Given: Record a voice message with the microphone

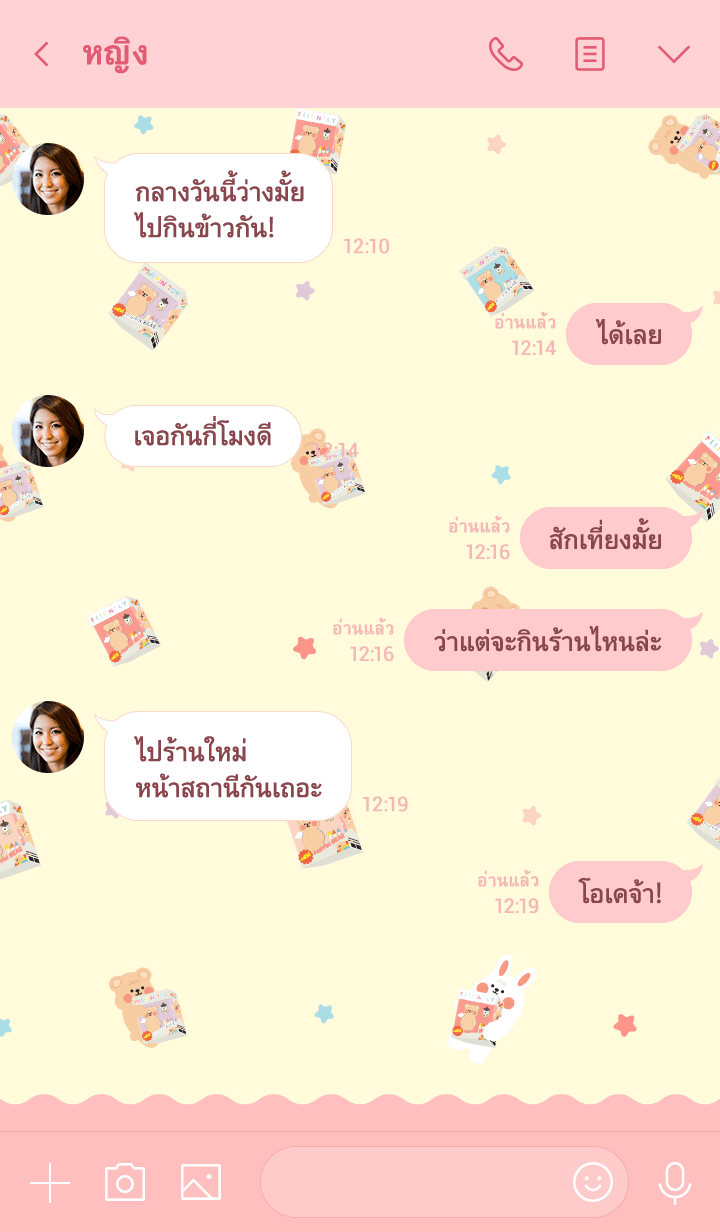Looking at the screenshot, I should point(674,1183).
